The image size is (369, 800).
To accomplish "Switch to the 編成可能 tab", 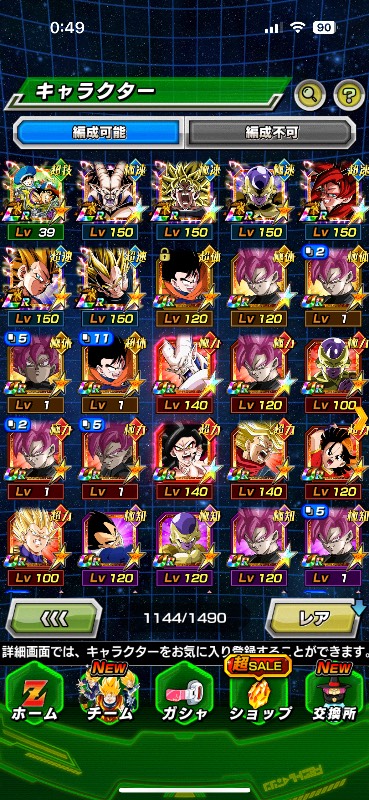I will pos(99,133).
